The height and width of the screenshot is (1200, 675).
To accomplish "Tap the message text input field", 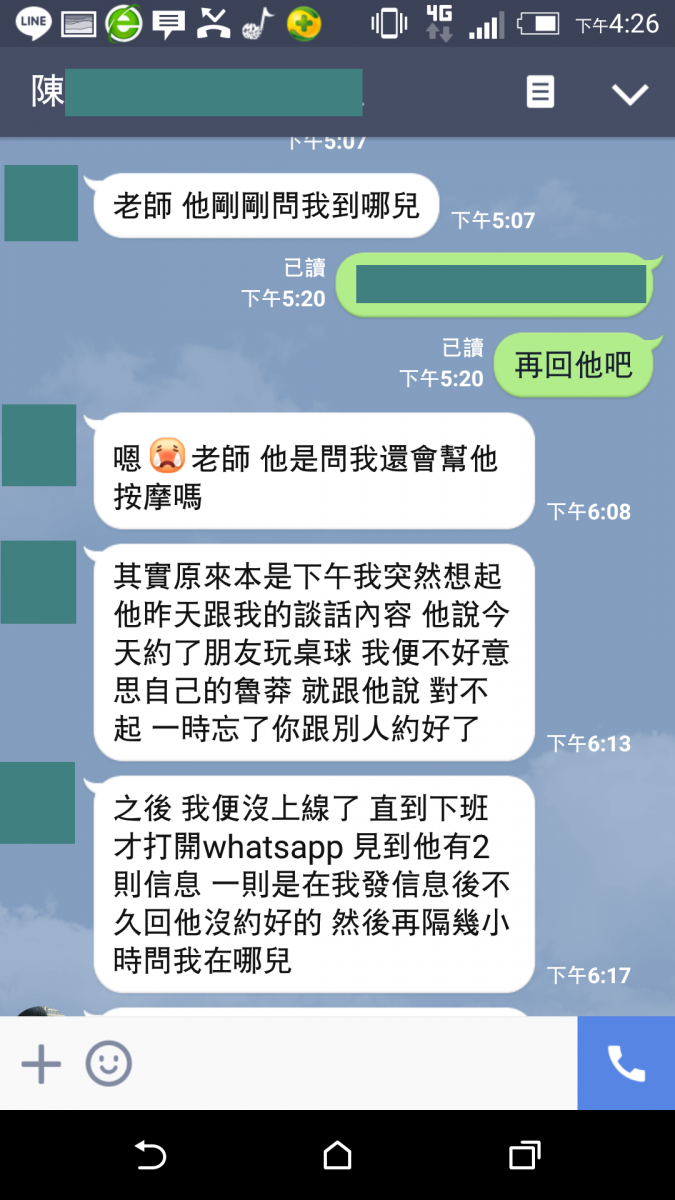I will click(350, 1064).
